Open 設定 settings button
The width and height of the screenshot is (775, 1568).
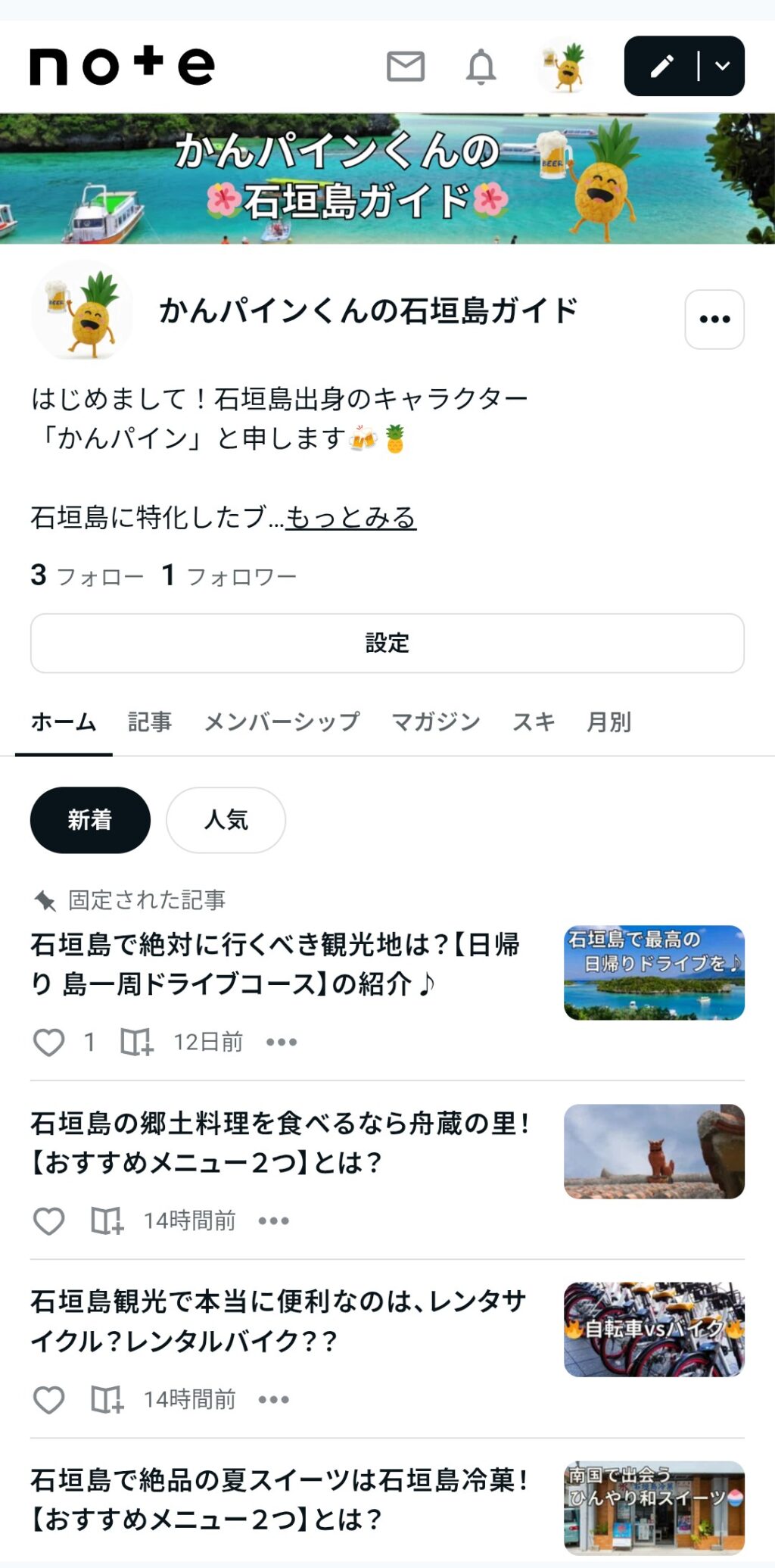(387, 643)
